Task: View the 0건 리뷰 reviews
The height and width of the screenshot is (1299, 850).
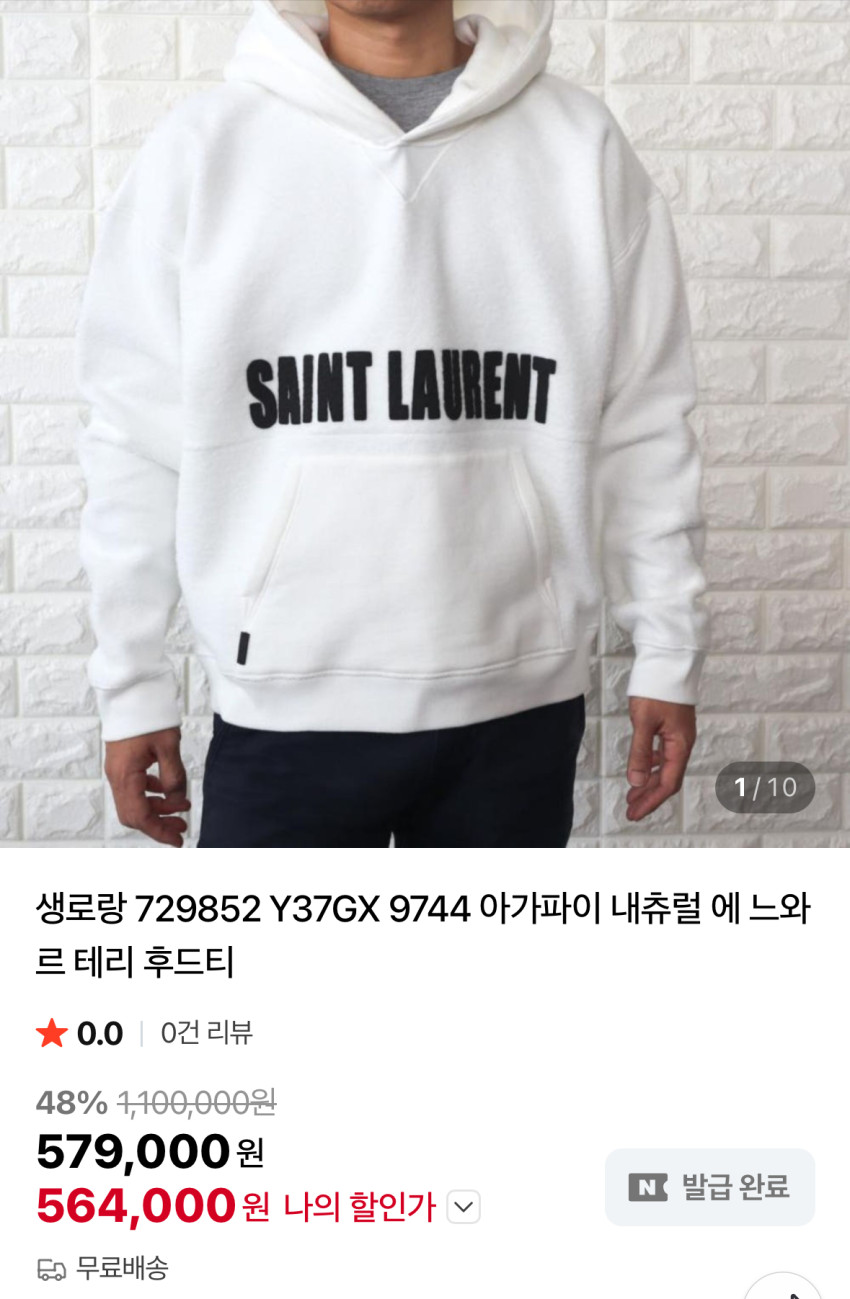Action: 207,1033
